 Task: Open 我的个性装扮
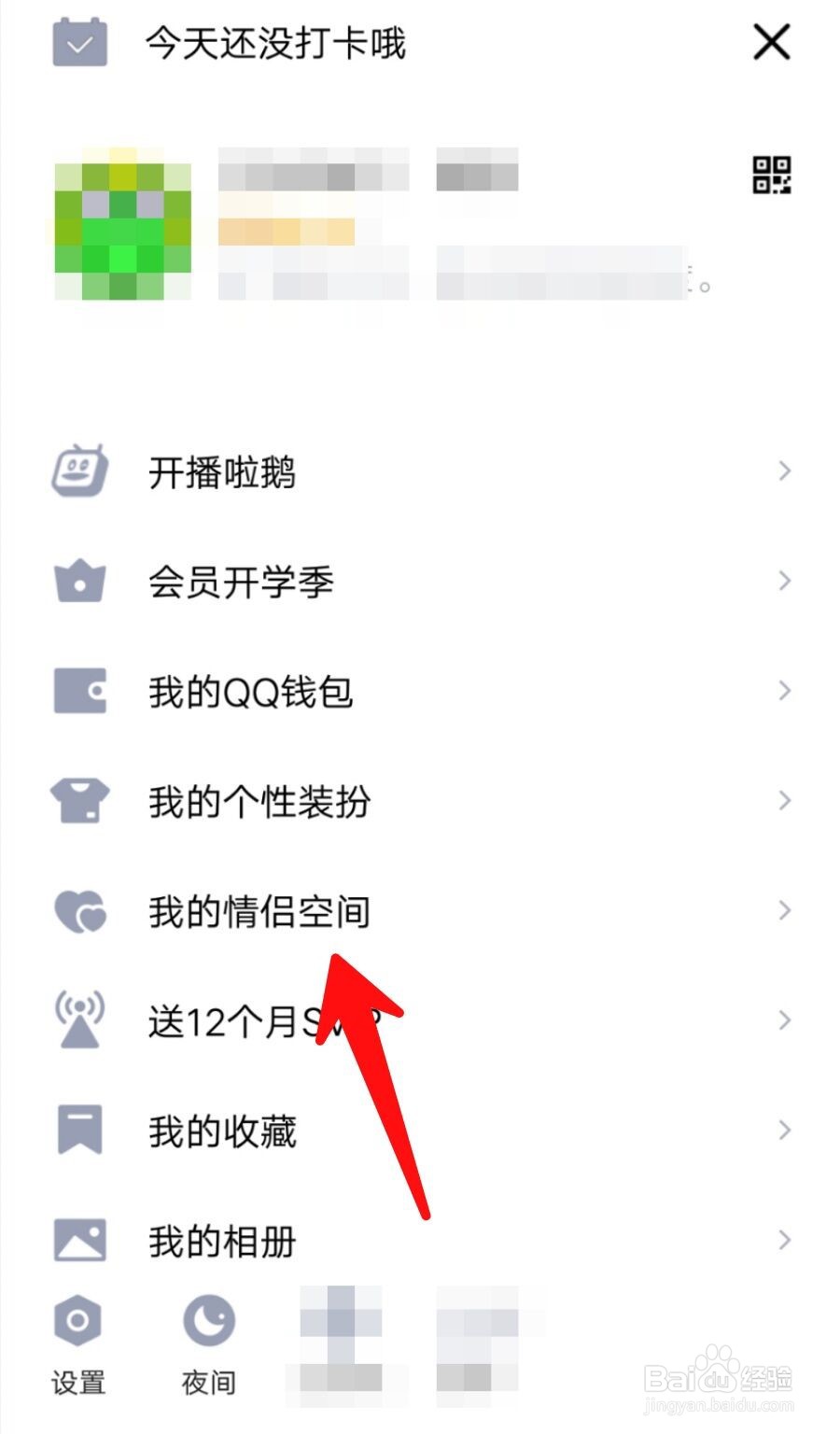coord(261,801)
